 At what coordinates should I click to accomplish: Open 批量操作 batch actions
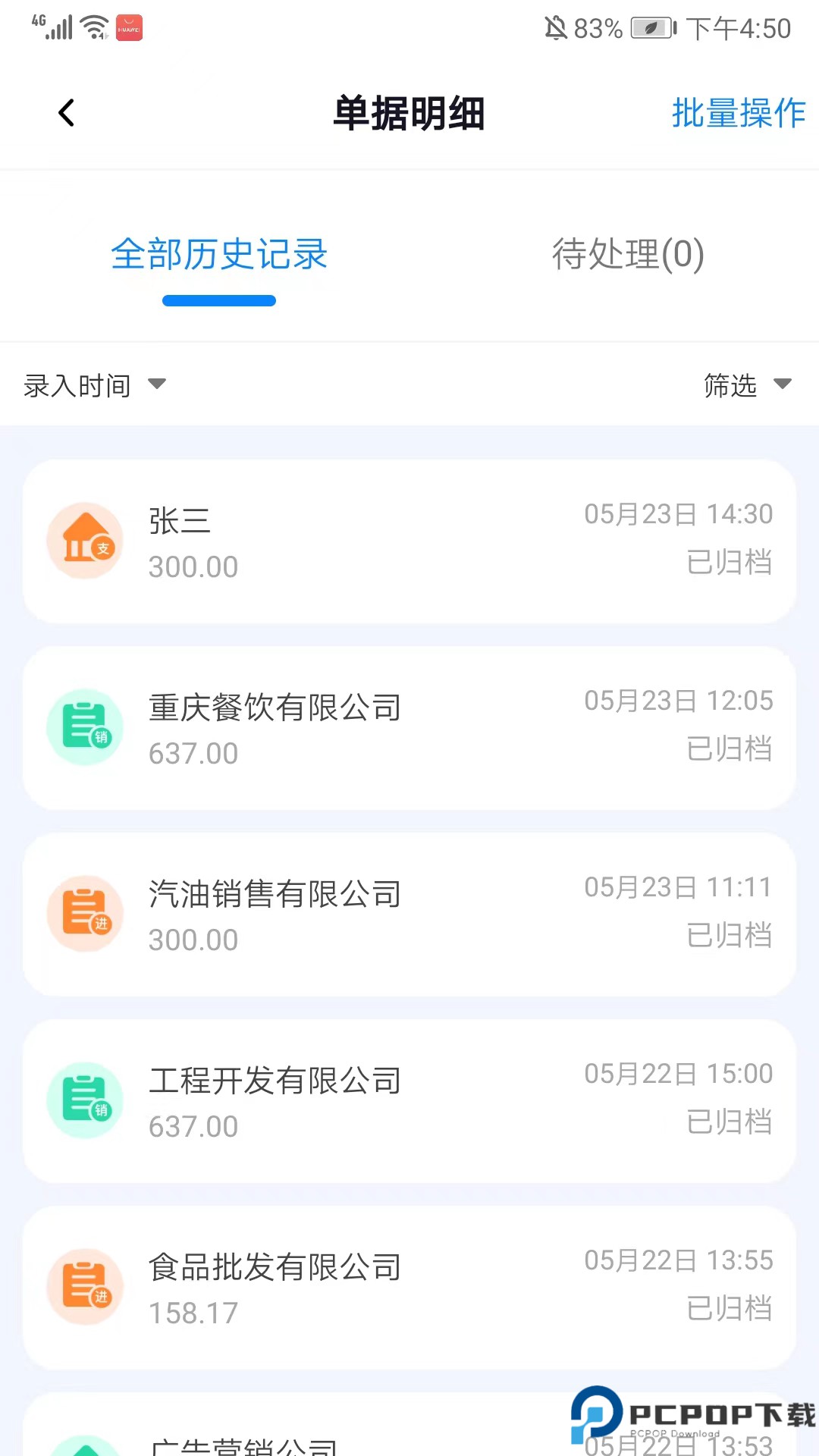click(x=738, y=113)
